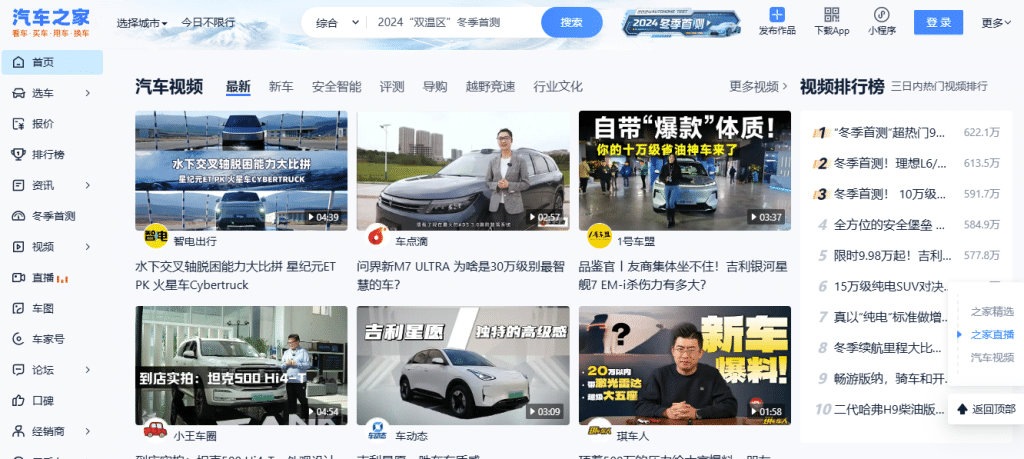The height and width of the screenshot is (459, 1024).
Task: Open 下载App download option
Action: tap(831, 21)
